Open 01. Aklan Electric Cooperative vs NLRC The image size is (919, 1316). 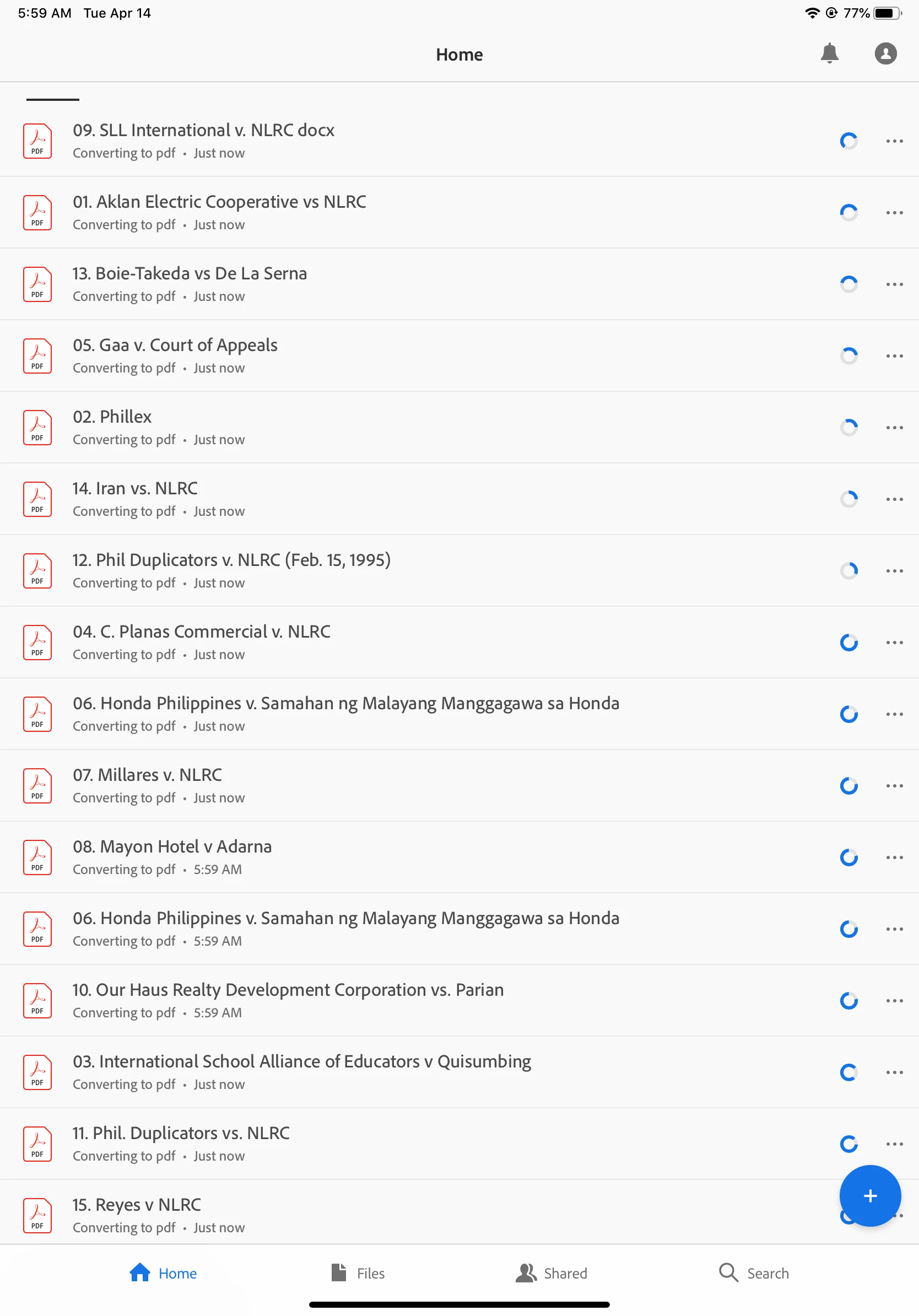219,202
